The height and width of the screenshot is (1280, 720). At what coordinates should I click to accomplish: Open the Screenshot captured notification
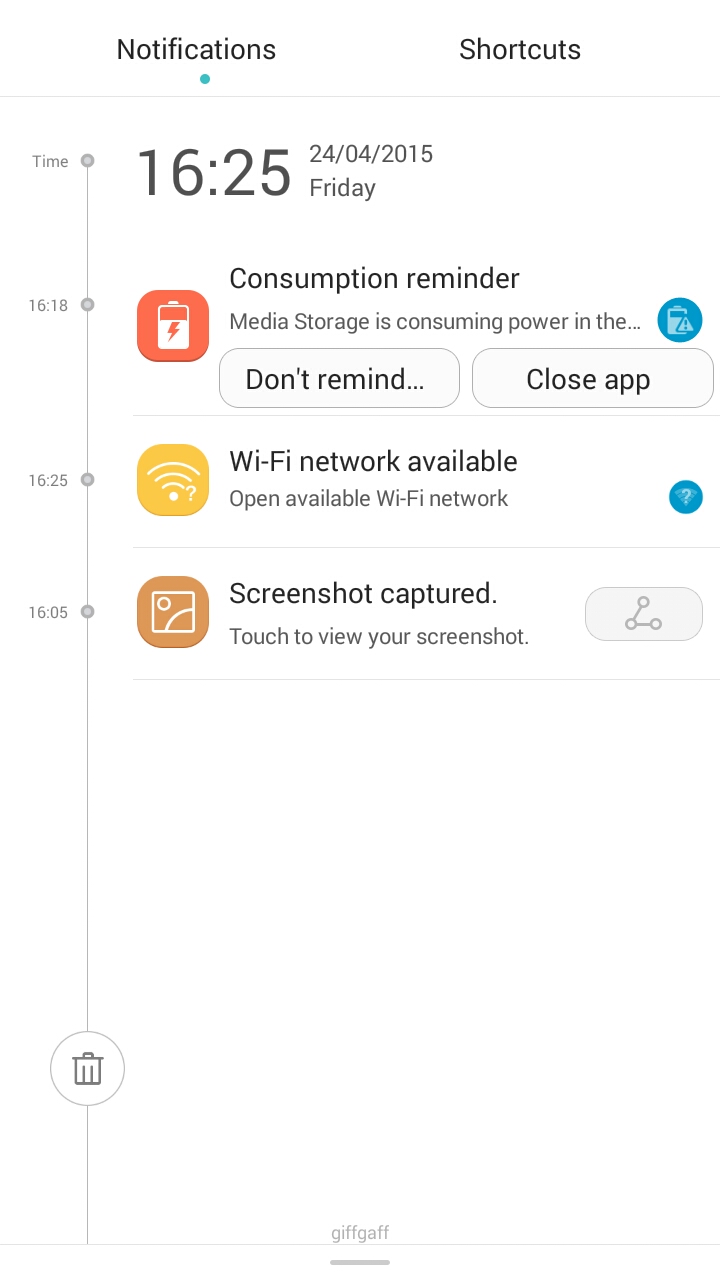[426, 612]
